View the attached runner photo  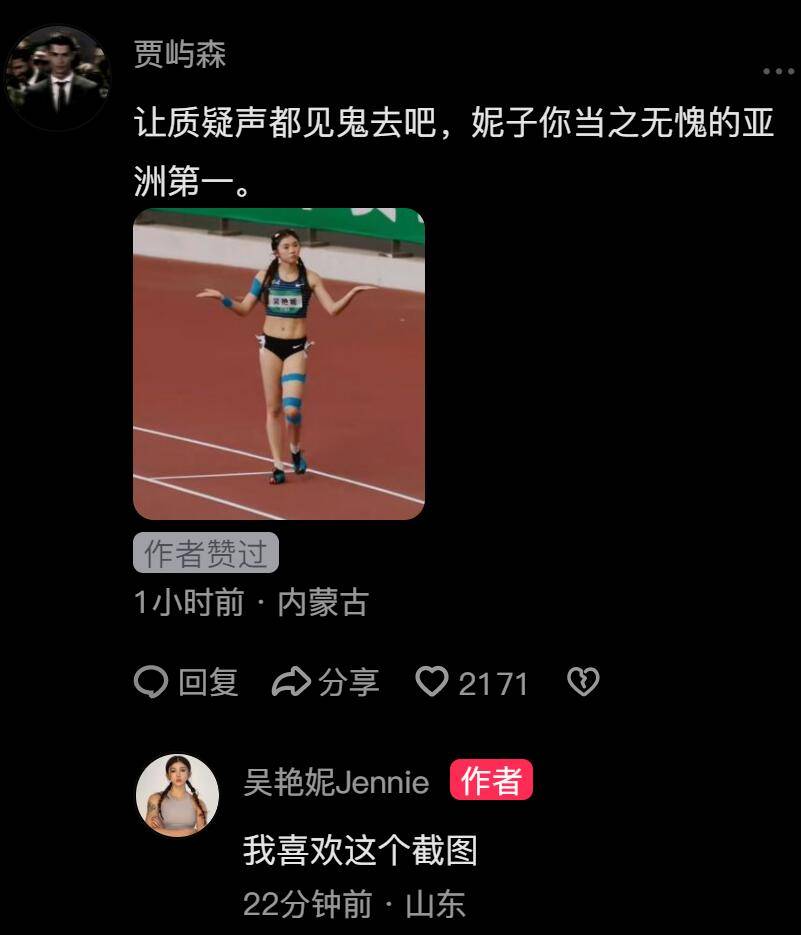click(x=278, y=363)
